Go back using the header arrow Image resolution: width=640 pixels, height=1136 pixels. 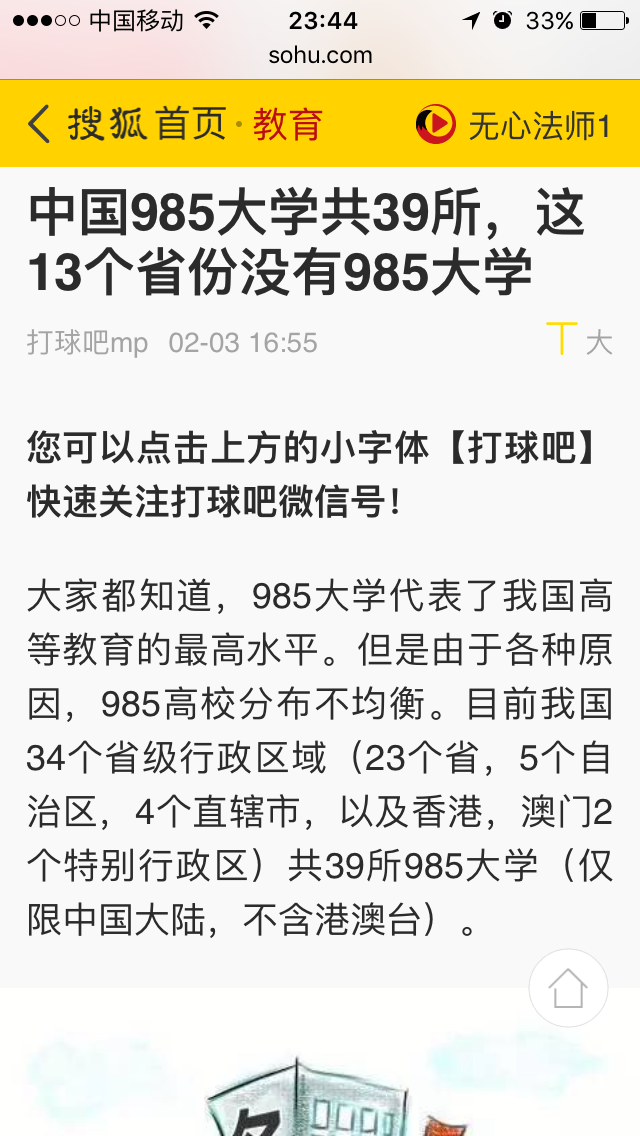[38, 124]
